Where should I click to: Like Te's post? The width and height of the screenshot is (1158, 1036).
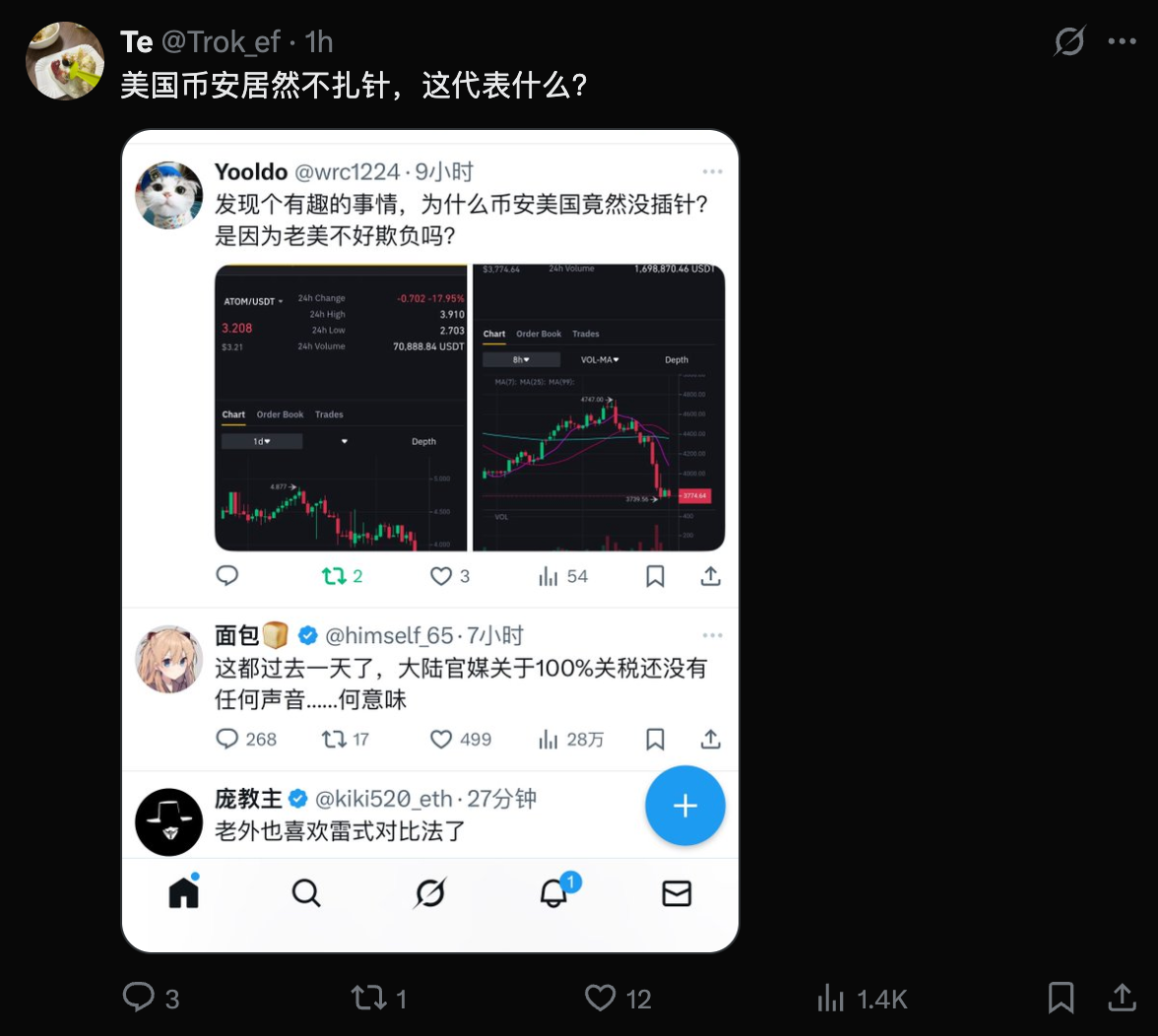tap(601, 999)
